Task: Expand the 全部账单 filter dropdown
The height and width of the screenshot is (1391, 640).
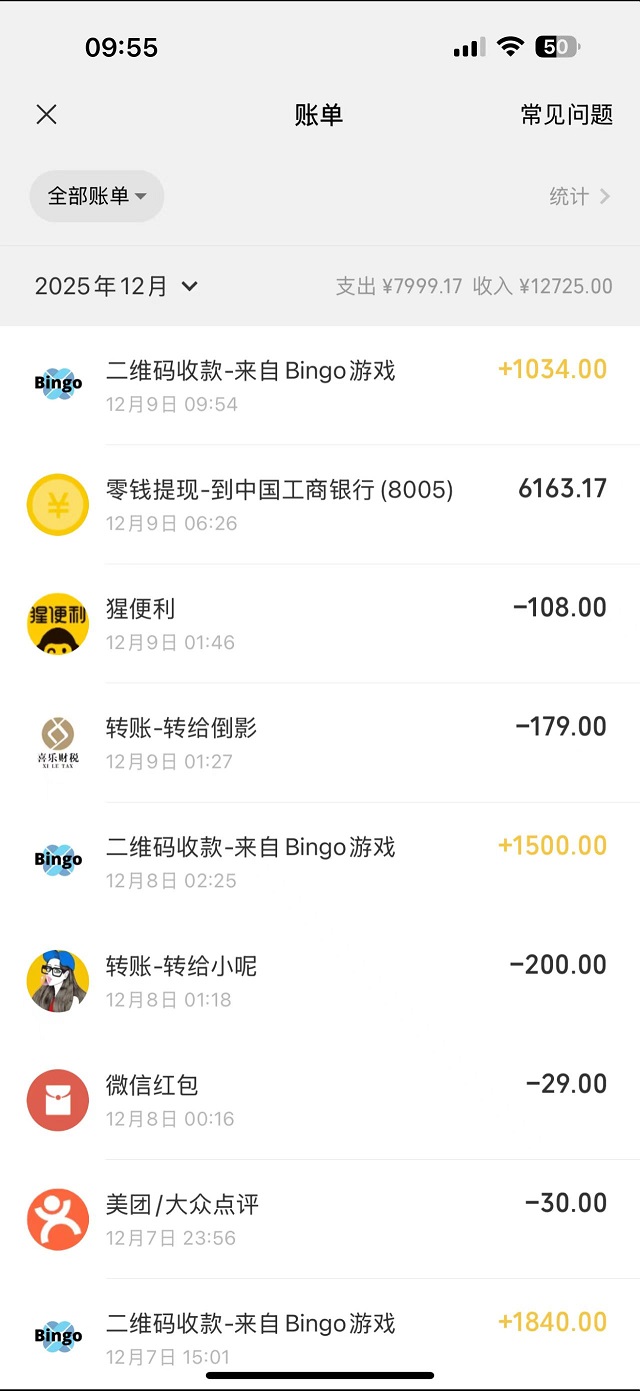Action: click(97, 196)
